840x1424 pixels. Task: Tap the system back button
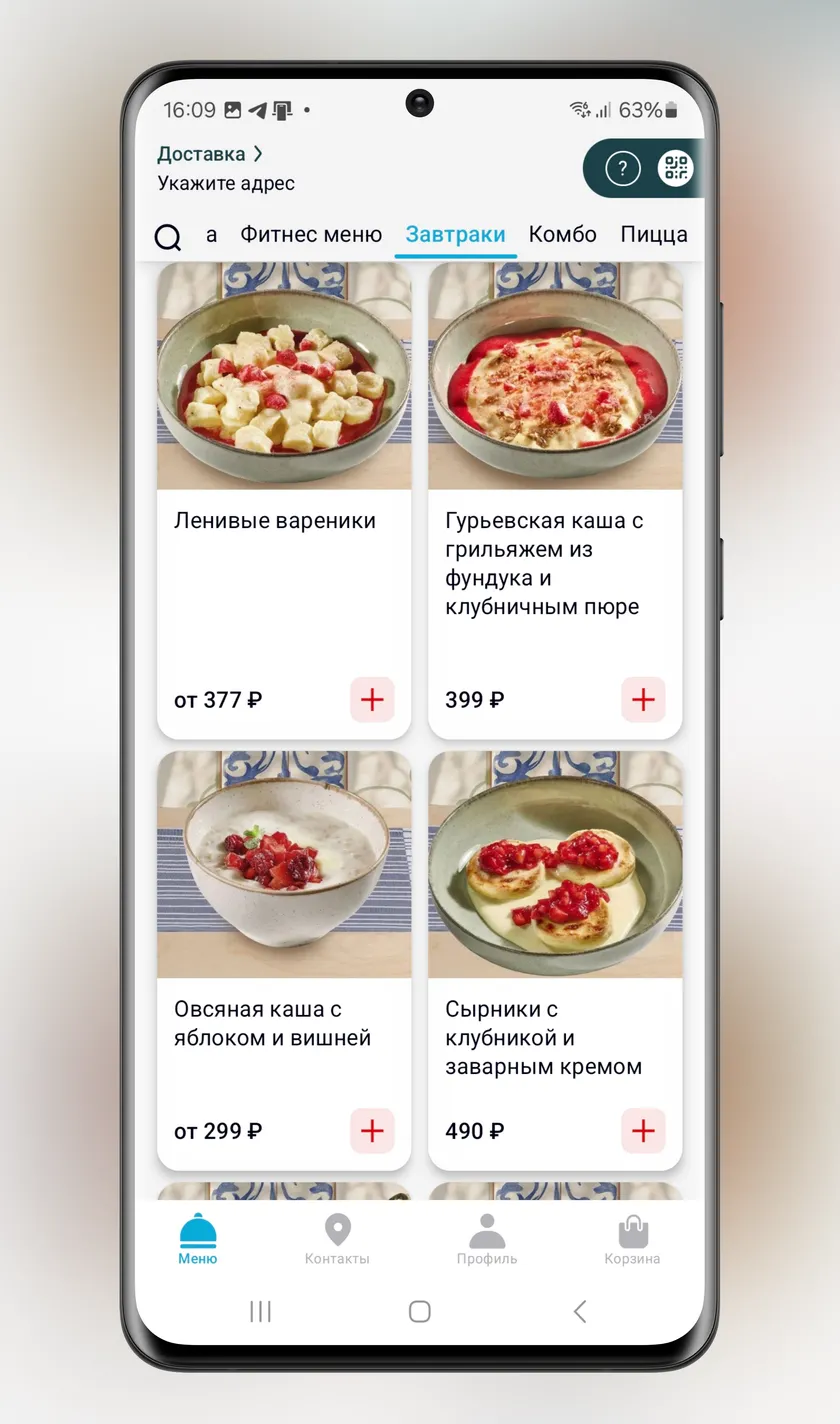(580, 1311)
